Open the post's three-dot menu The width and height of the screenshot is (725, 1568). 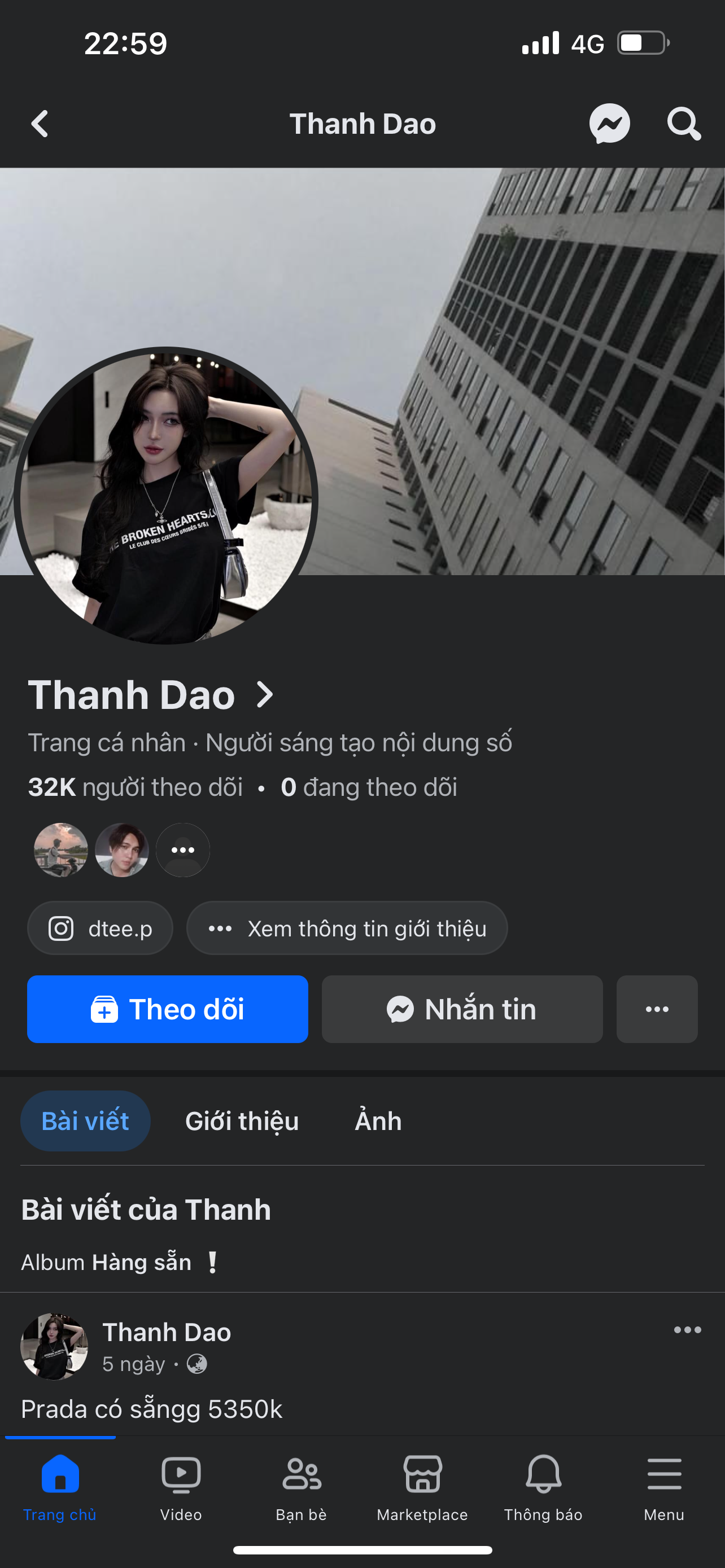687,1330
